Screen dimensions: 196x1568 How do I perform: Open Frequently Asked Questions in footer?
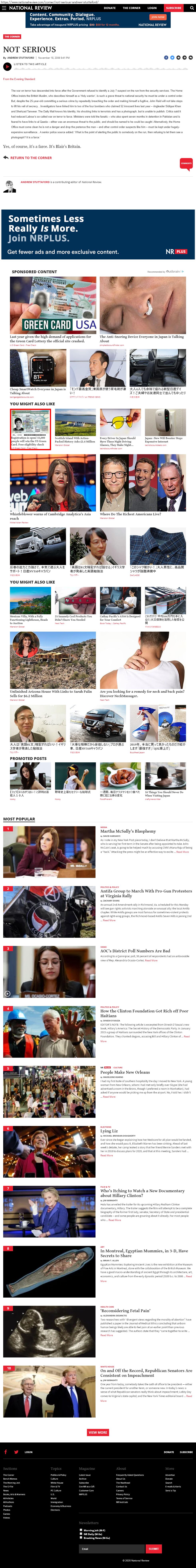tap(130, 1475)
